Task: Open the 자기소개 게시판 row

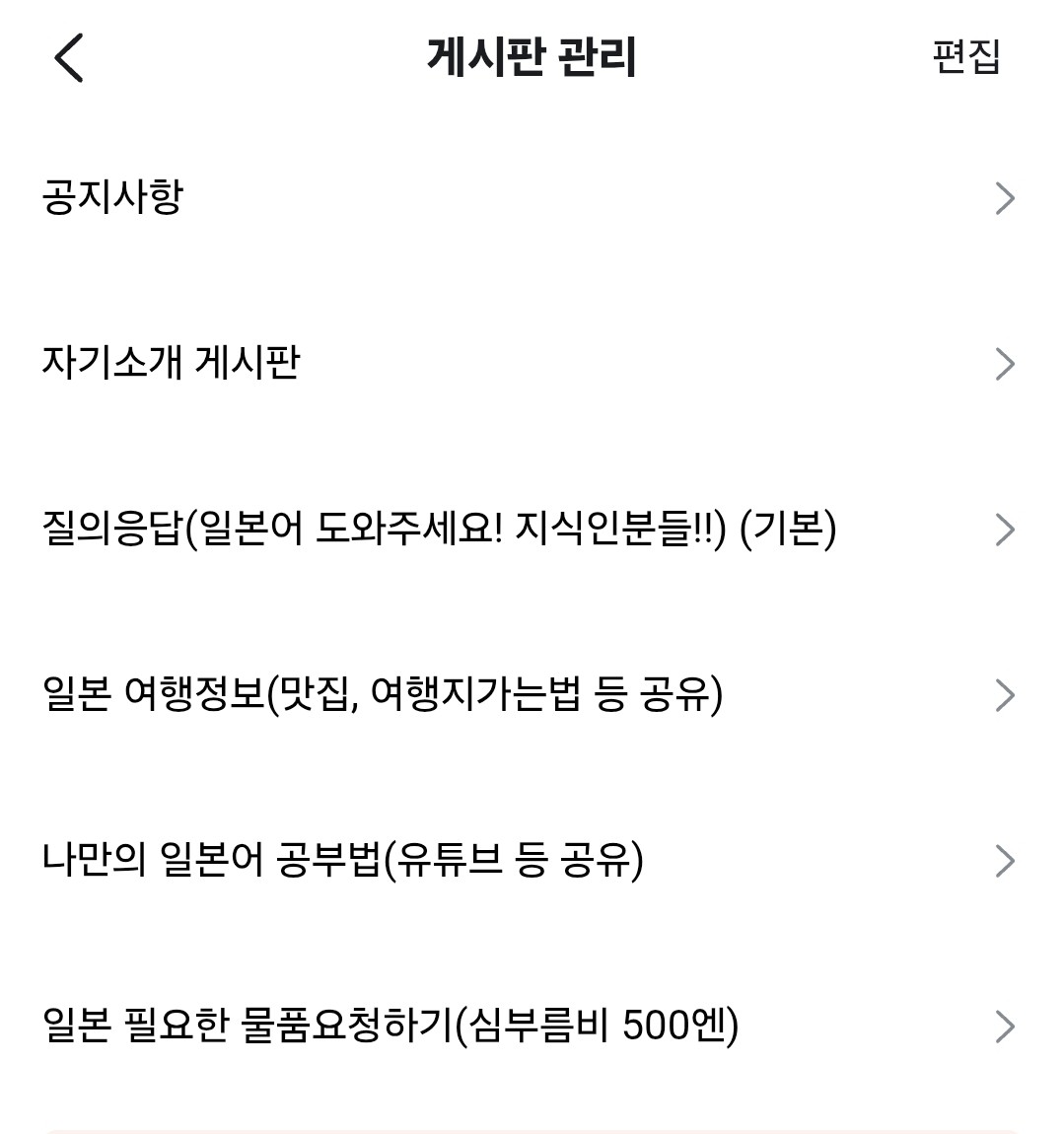Action: [x=172, y=363]
